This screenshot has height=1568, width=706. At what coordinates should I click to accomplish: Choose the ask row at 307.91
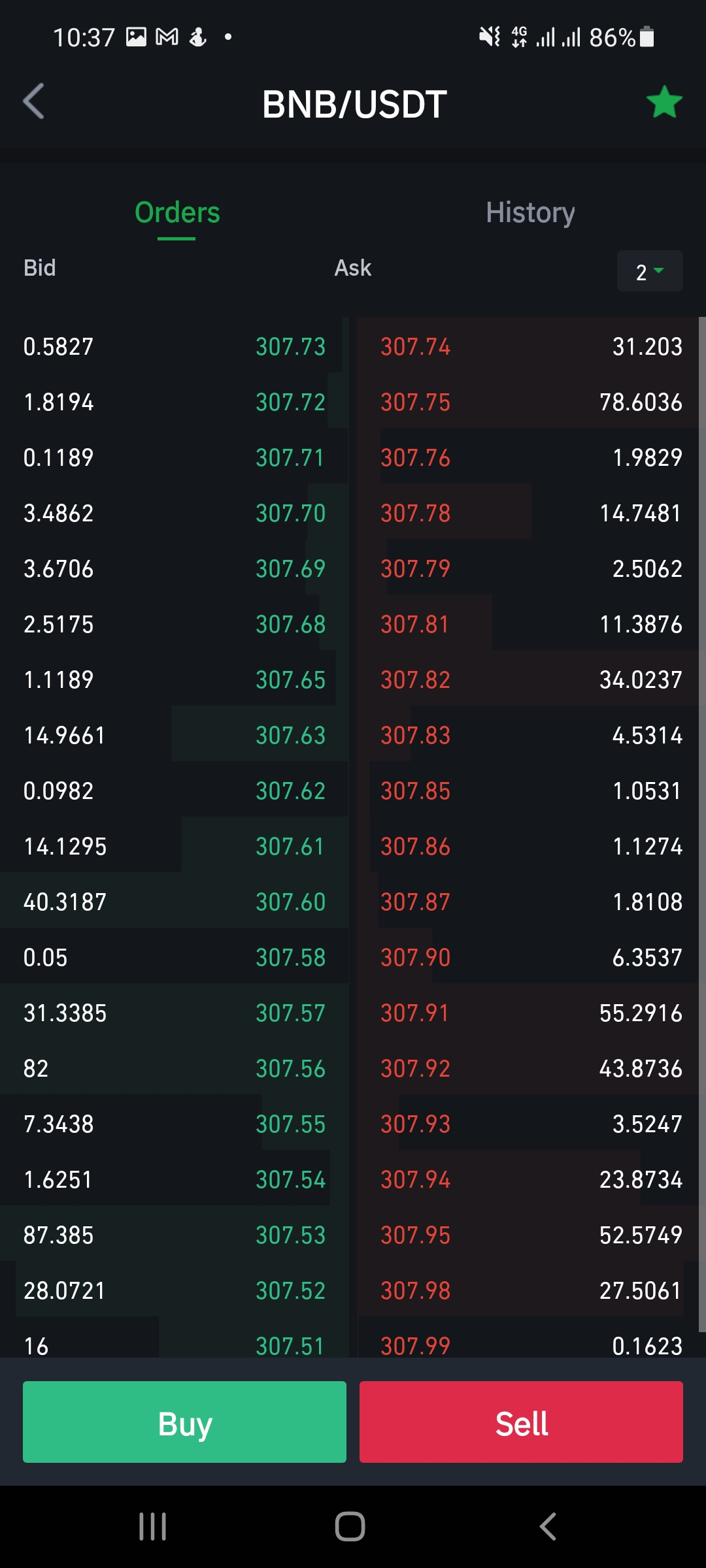pyautogui.click(x=528, y=1013)
